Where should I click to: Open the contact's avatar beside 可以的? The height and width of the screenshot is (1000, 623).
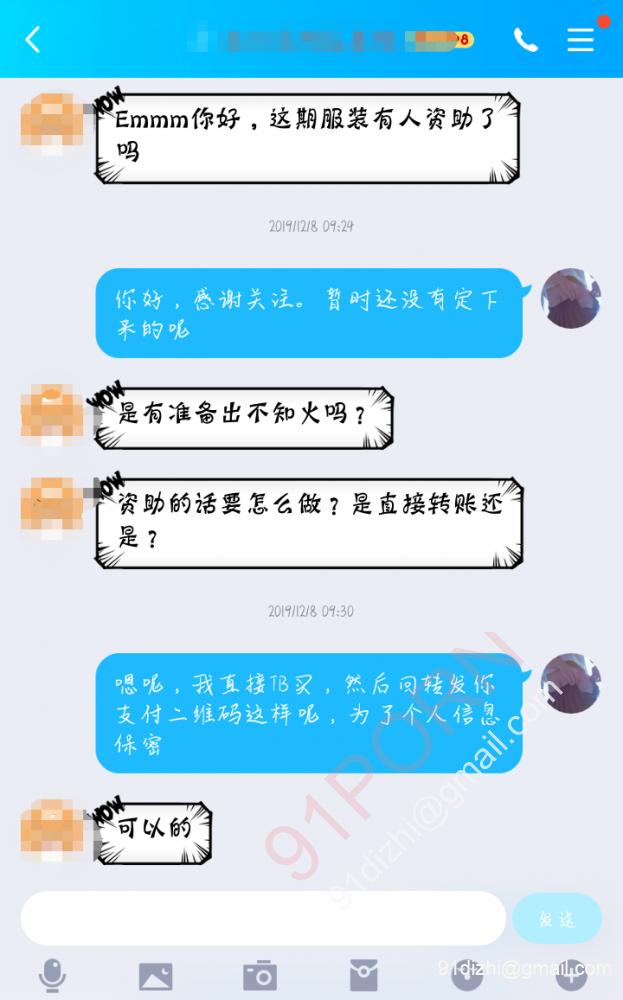coord(52,830)
